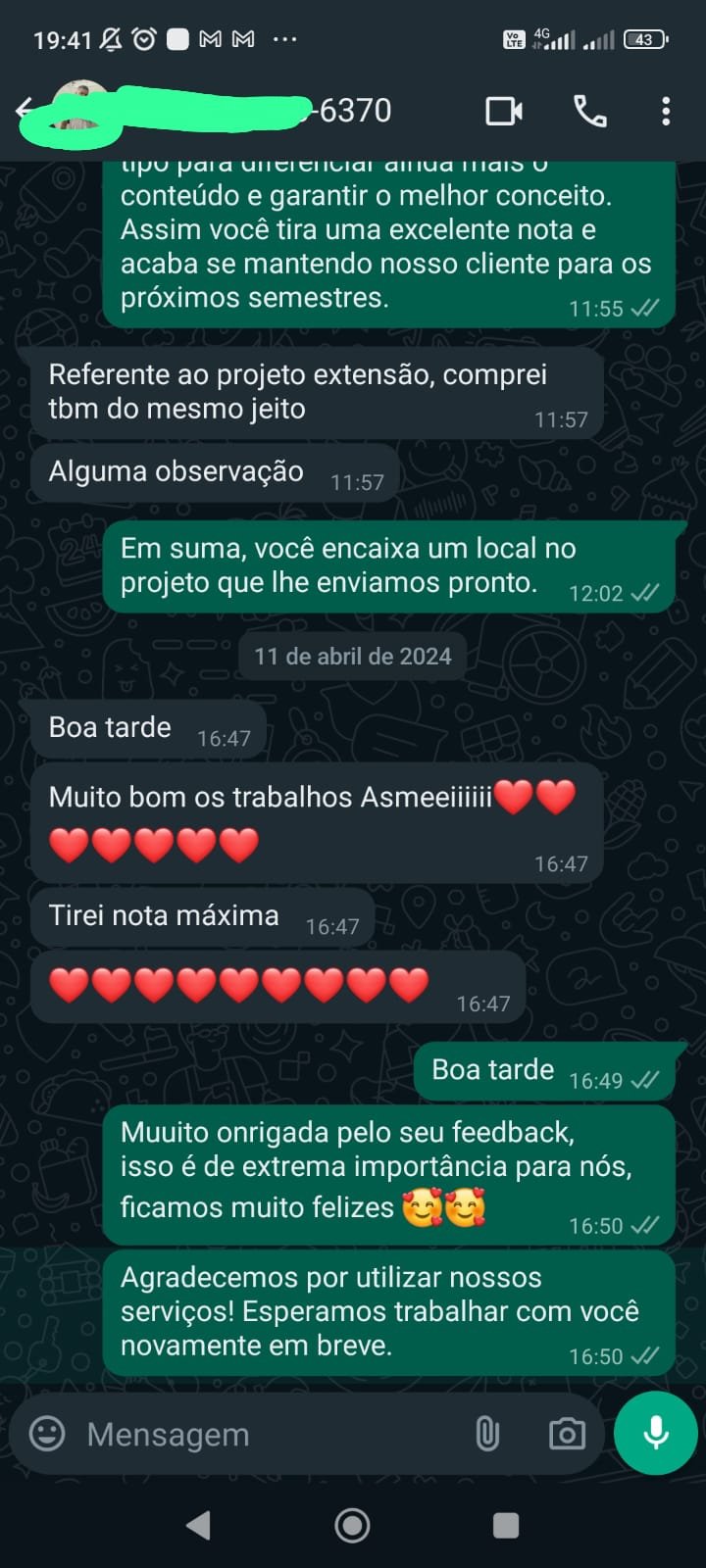This screenshot has height=1568, width=706.
Task: Start a voice call
Action: (x=589, y=111)
